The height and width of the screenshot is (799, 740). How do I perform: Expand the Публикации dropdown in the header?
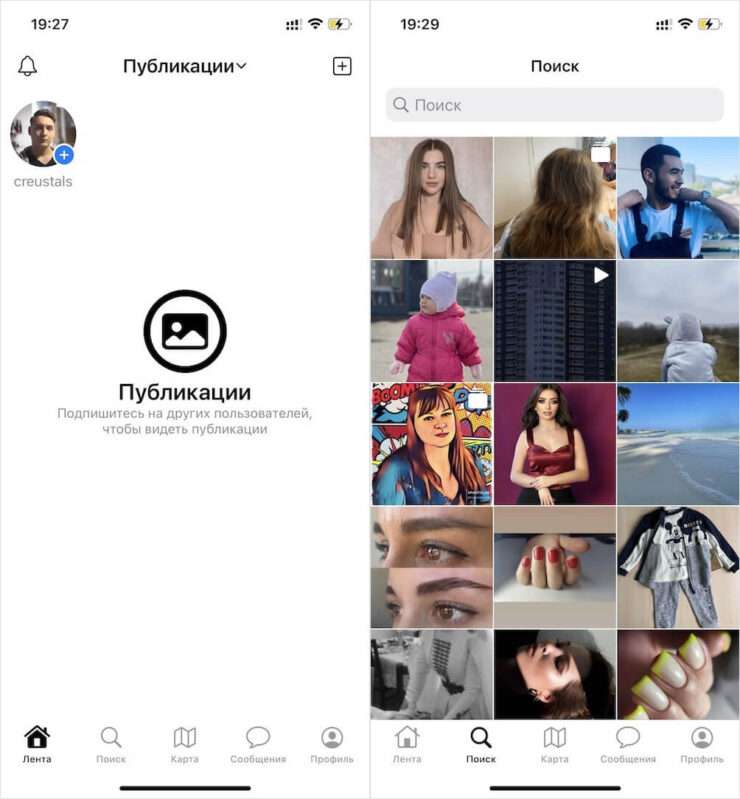(185, 66)
